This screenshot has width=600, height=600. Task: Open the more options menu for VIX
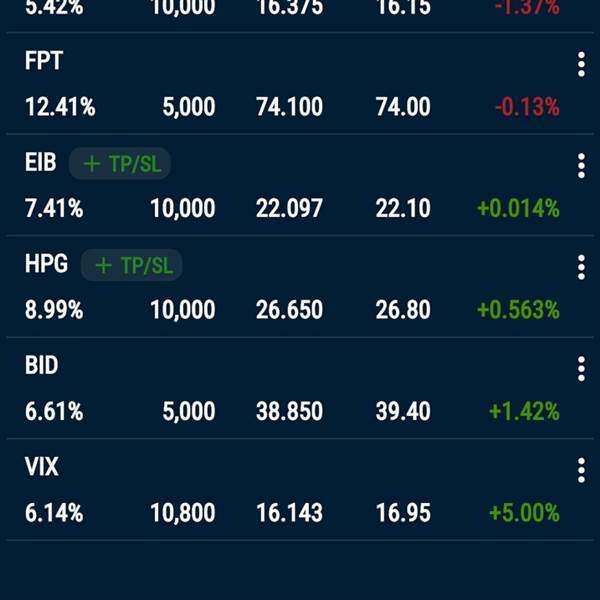pos(581,470)
